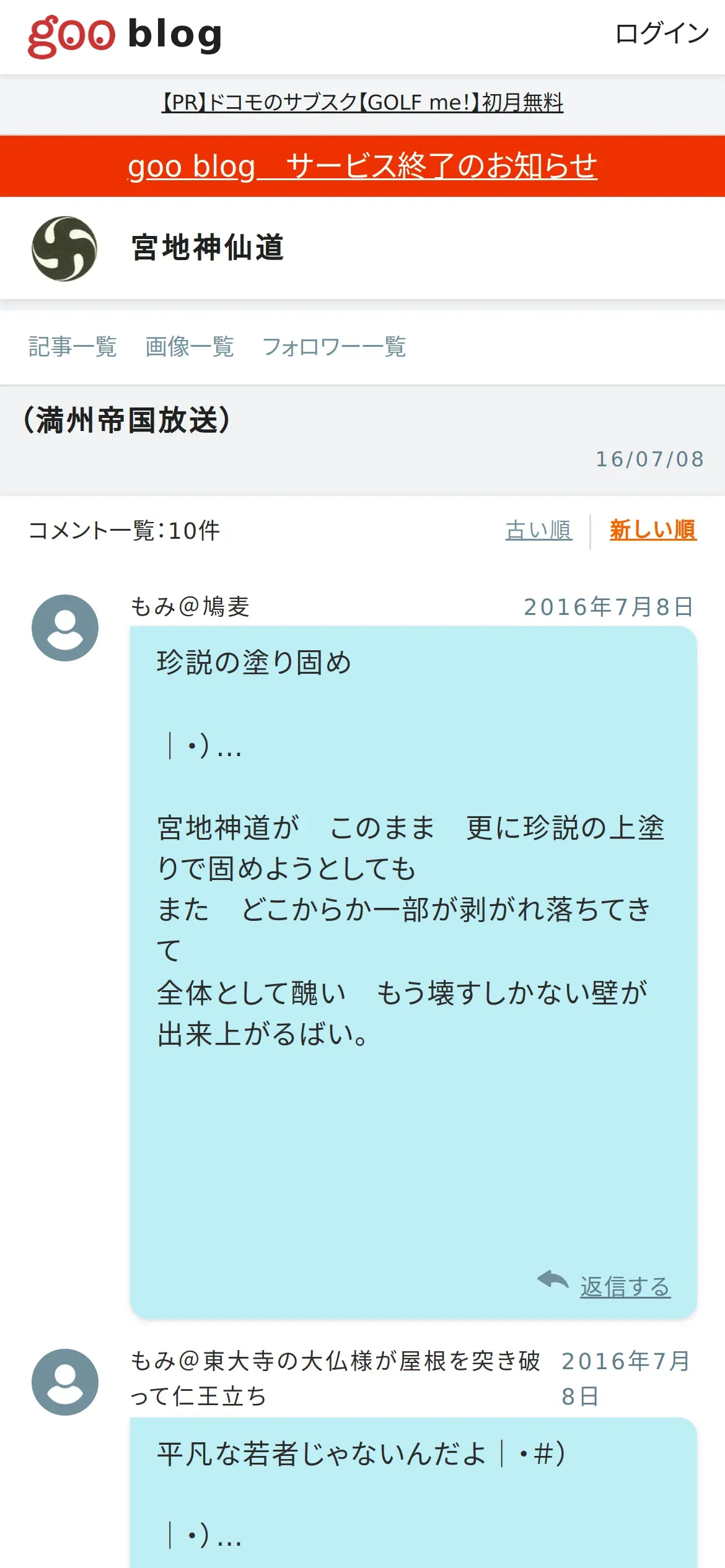Open the goo blog home logo
Screen dimensions: 725x1568
[x=125, y=36]
